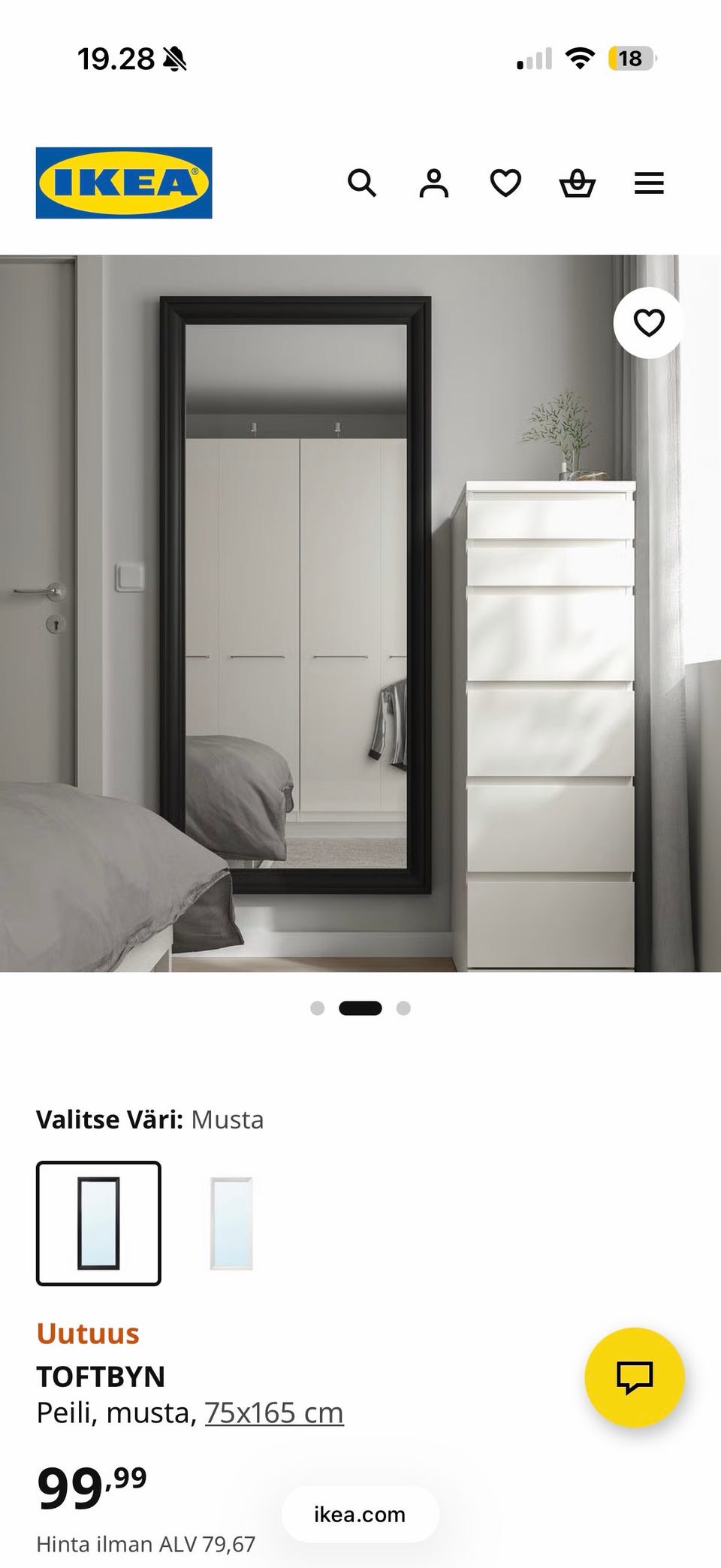Open your account profile
721x1568 pixels.
[x=434, y=183]
